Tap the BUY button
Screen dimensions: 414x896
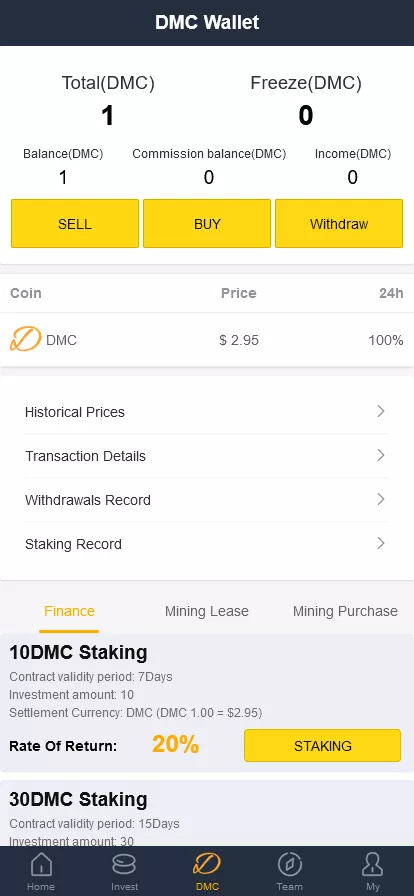pyautogui.click(x=207, y=223)
